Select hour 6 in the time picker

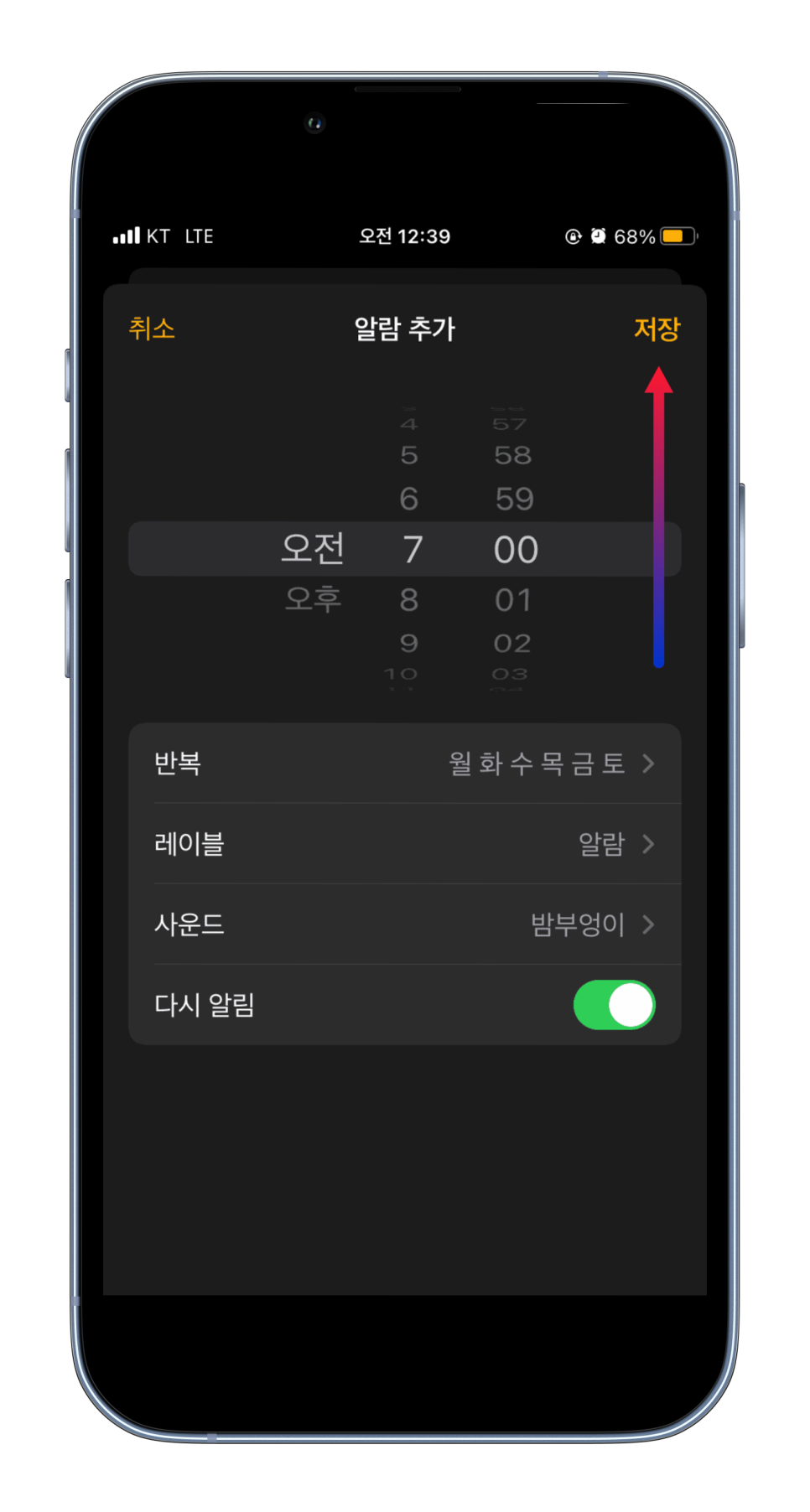(x=409, y=500)
